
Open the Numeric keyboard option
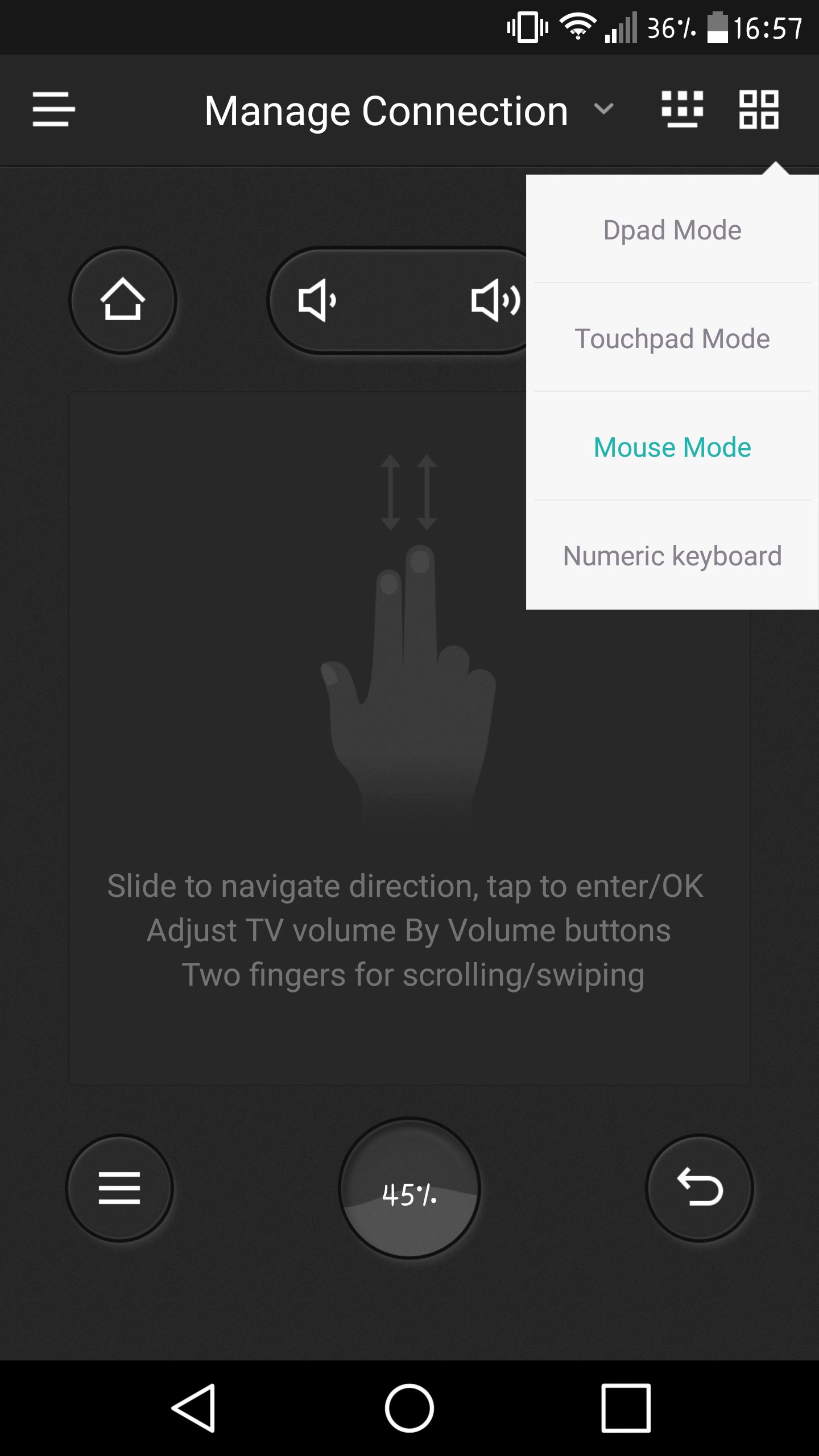pos(672,556)
